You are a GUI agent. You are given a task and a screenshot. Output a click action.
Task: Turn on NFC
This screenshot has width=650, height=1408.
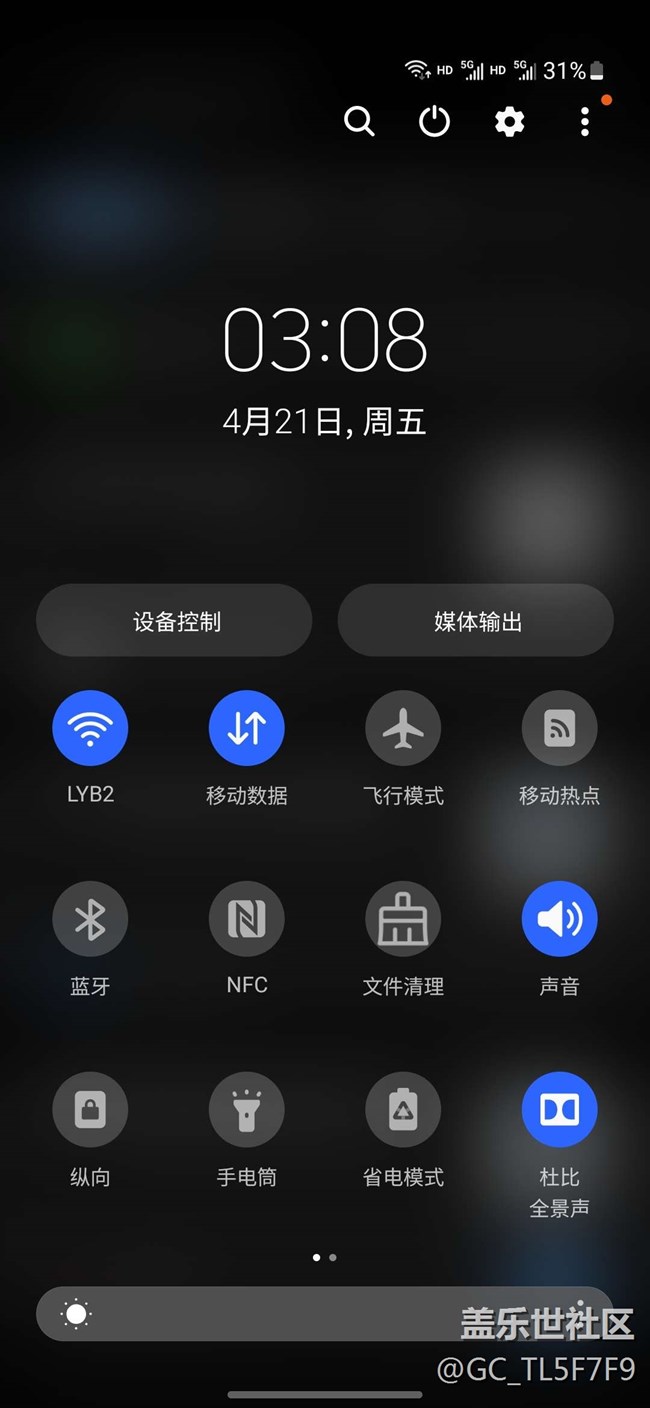[246, 919]
